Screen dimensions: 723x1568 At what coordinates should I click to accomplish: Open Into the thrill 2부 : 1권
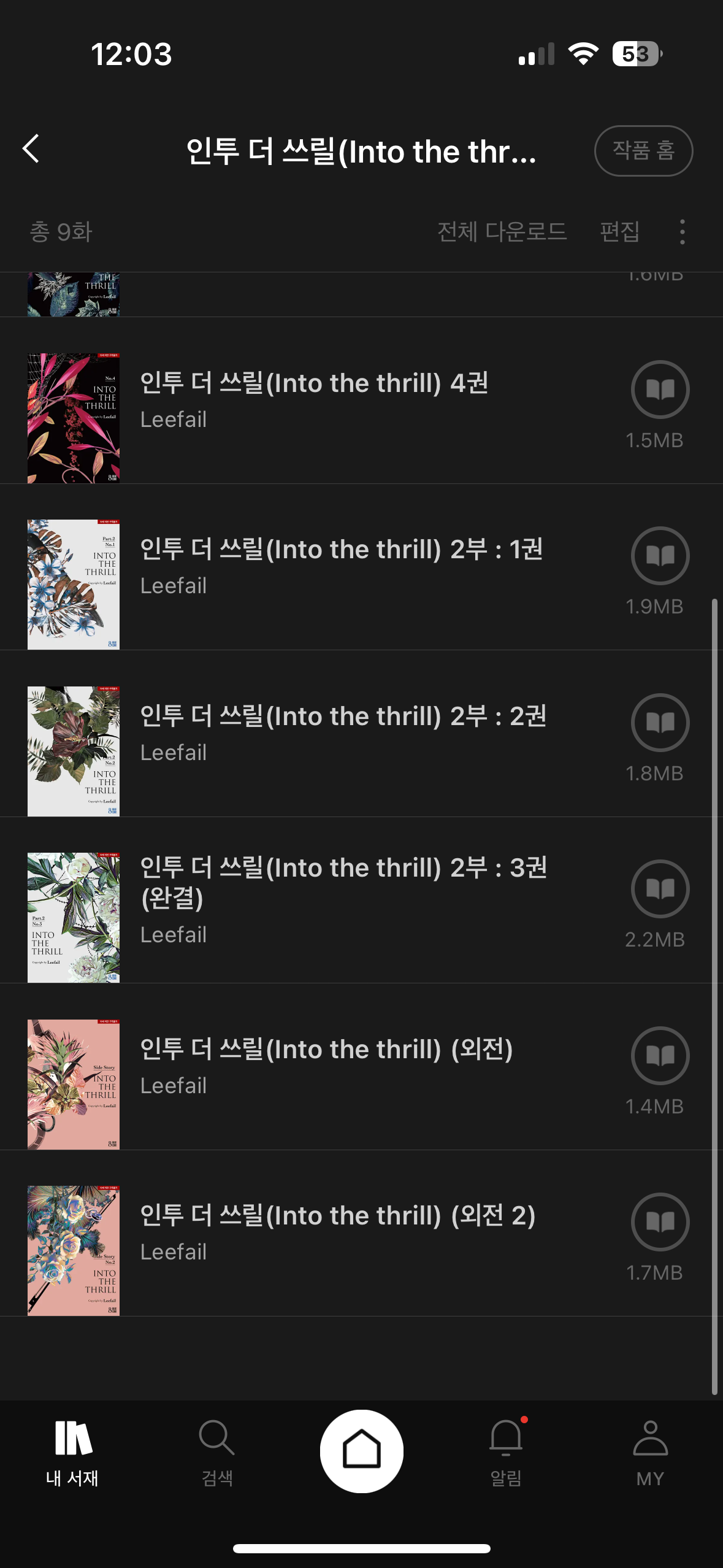pos(341,550)
